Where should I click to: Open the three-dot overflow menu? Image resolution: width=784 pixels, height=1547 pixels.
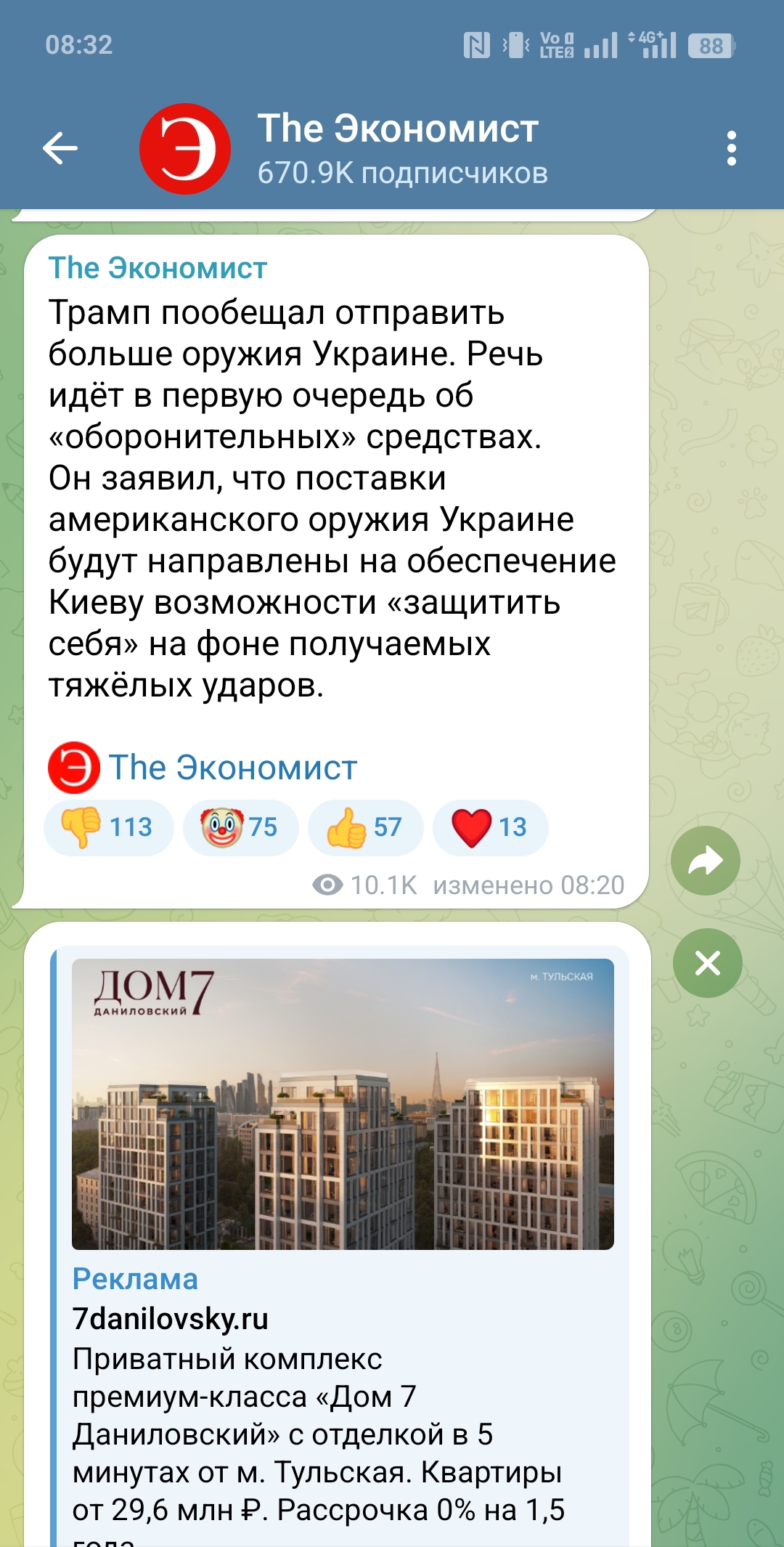[x=731, y=149]
